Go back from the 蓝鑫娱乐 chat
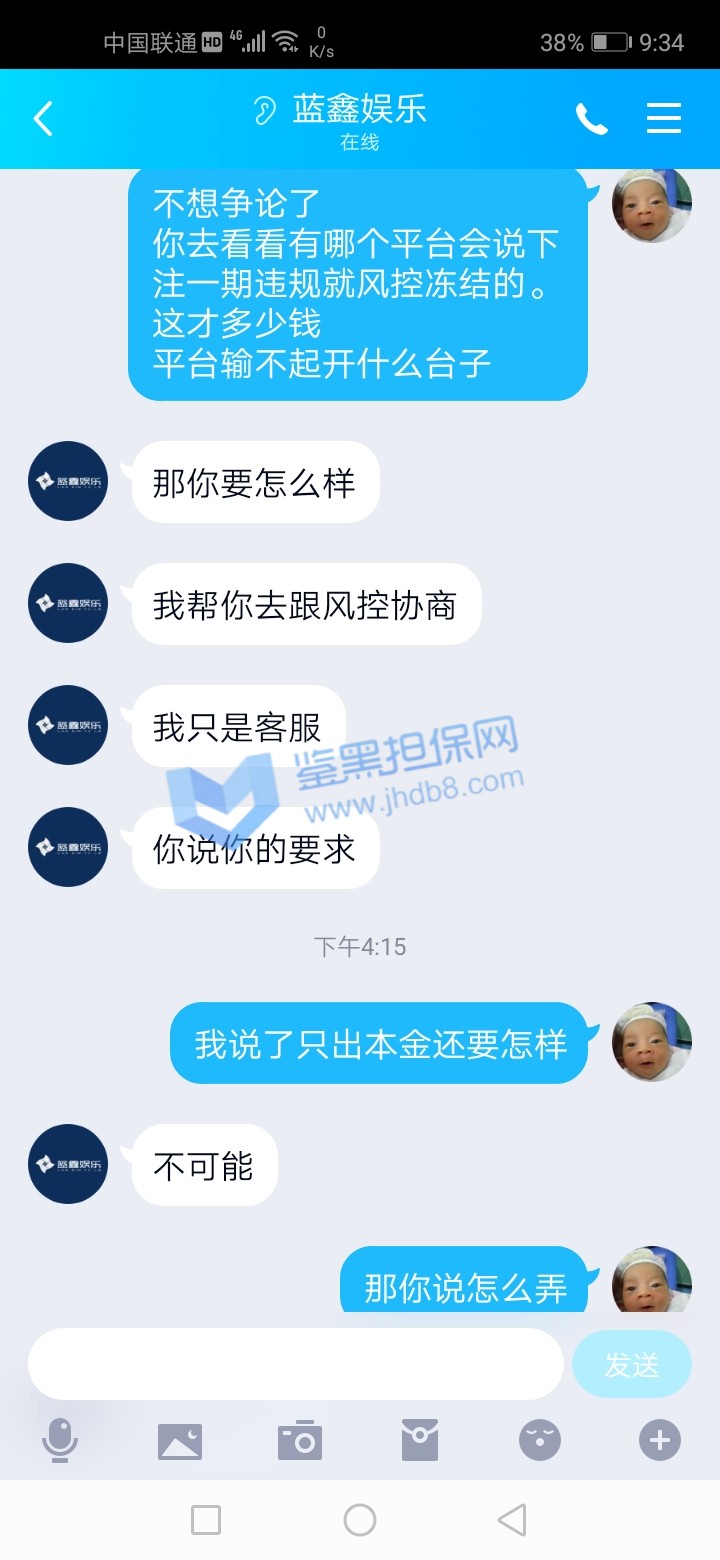720x1560 pixels. click(42, 119)
